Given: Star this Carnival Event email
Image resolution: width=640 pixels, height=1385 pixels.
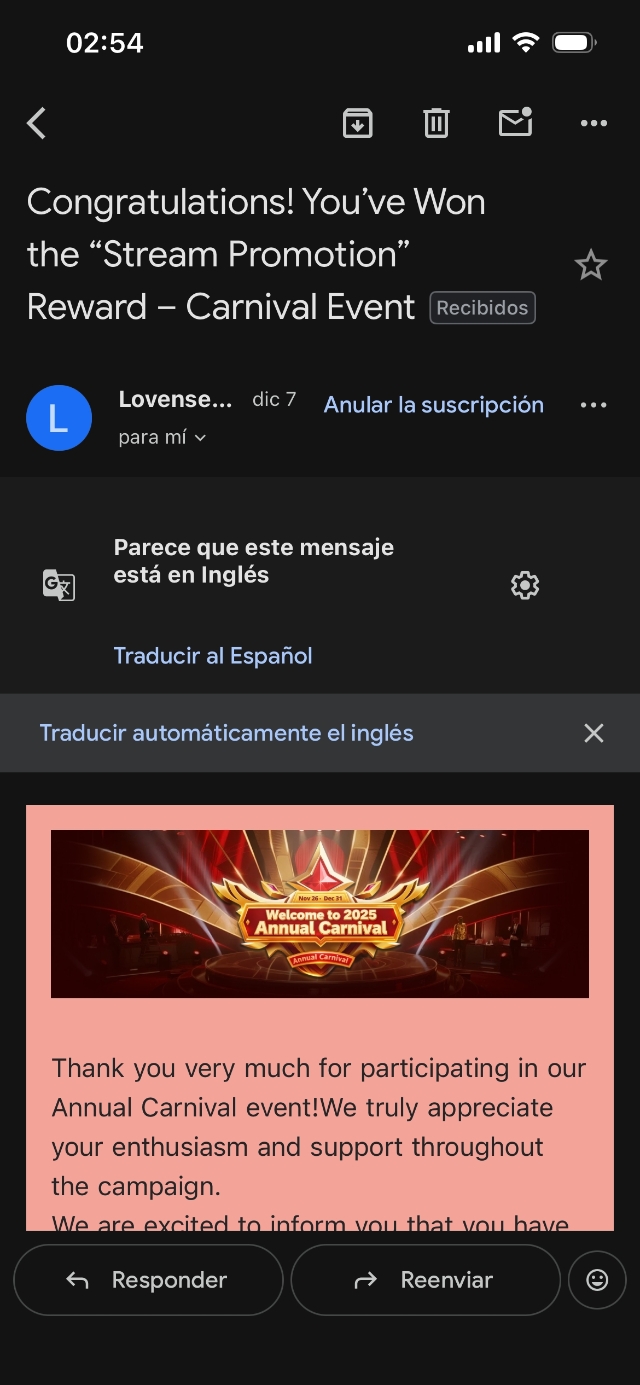Looking at the screenshot, I should click(x=590, y=265).
